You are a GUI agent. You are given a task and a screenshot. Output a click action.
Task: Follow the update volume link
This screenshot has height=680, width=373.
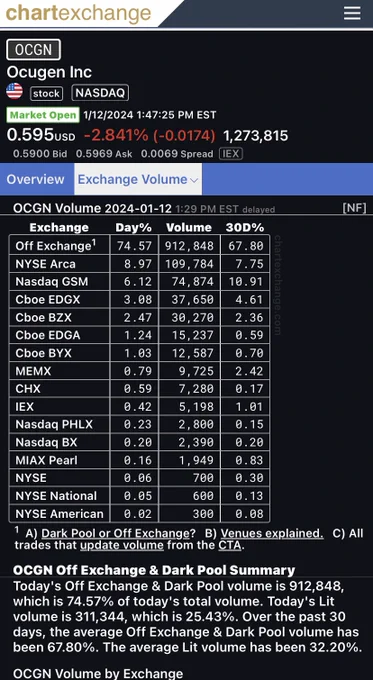tap(121, 545)
